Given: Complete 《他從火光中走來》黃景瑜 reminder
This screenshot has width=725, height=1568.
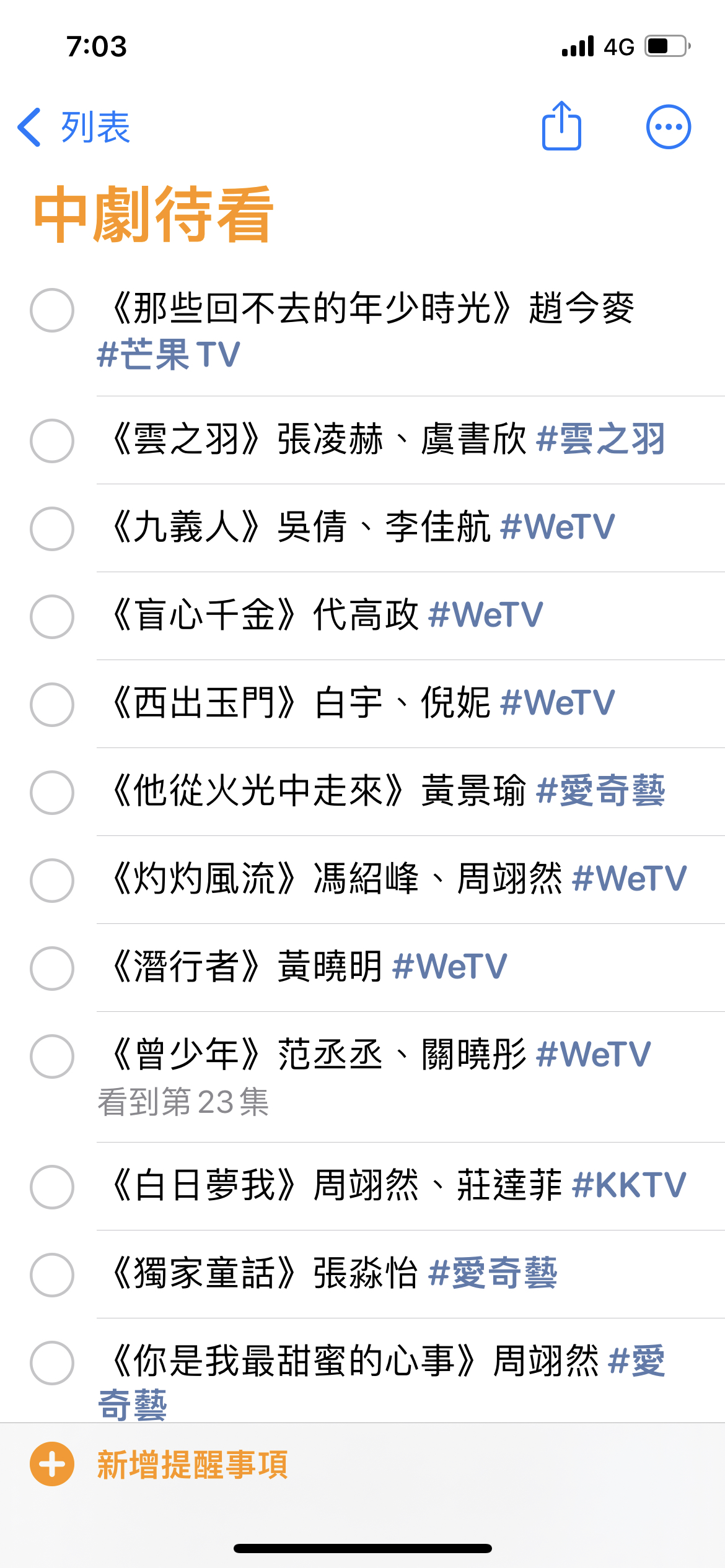Looking at the screenshot, I should pos(52,793).
